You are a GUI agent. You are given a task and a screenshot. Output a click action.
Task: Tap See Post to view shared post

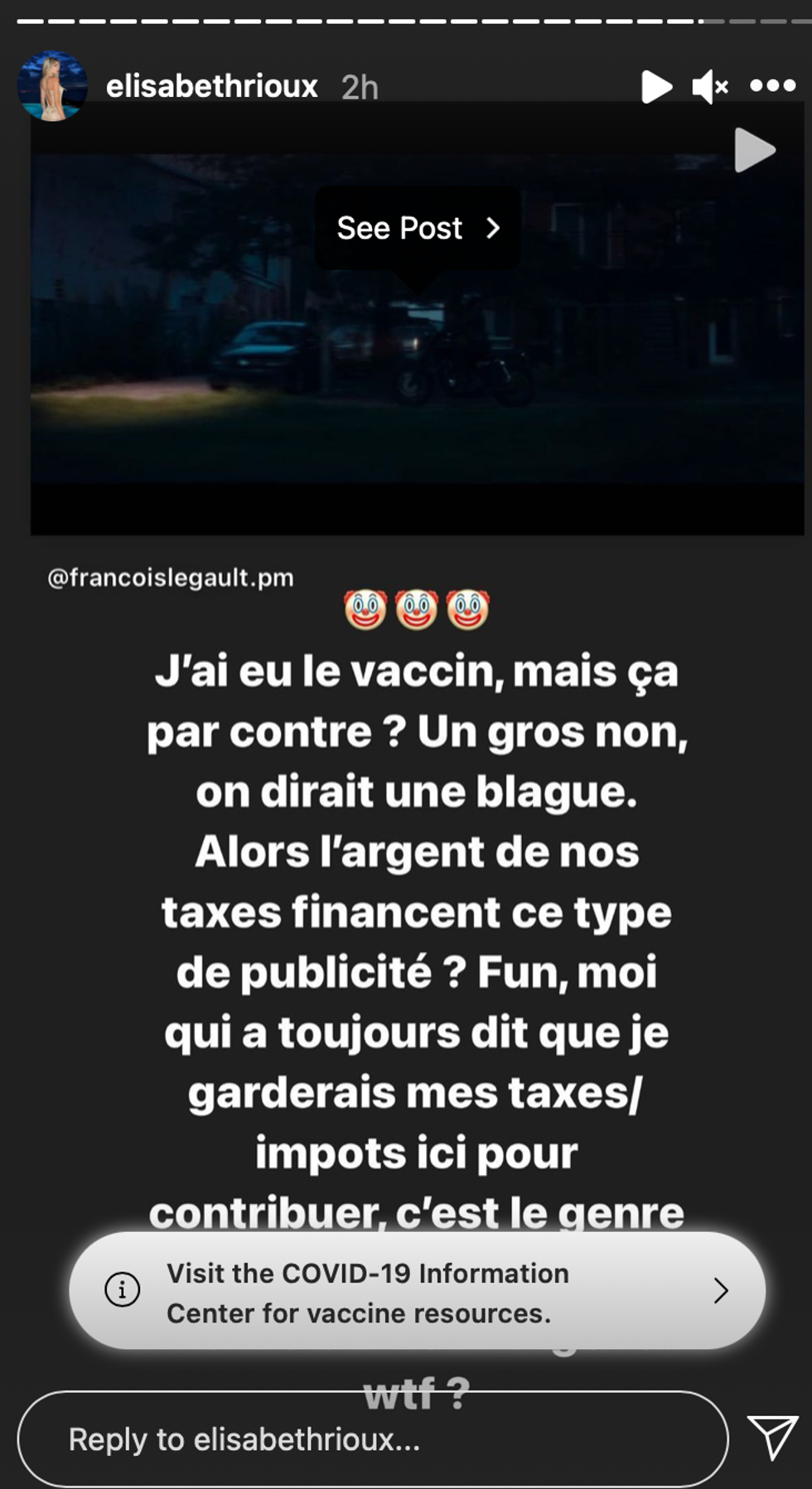418,228
